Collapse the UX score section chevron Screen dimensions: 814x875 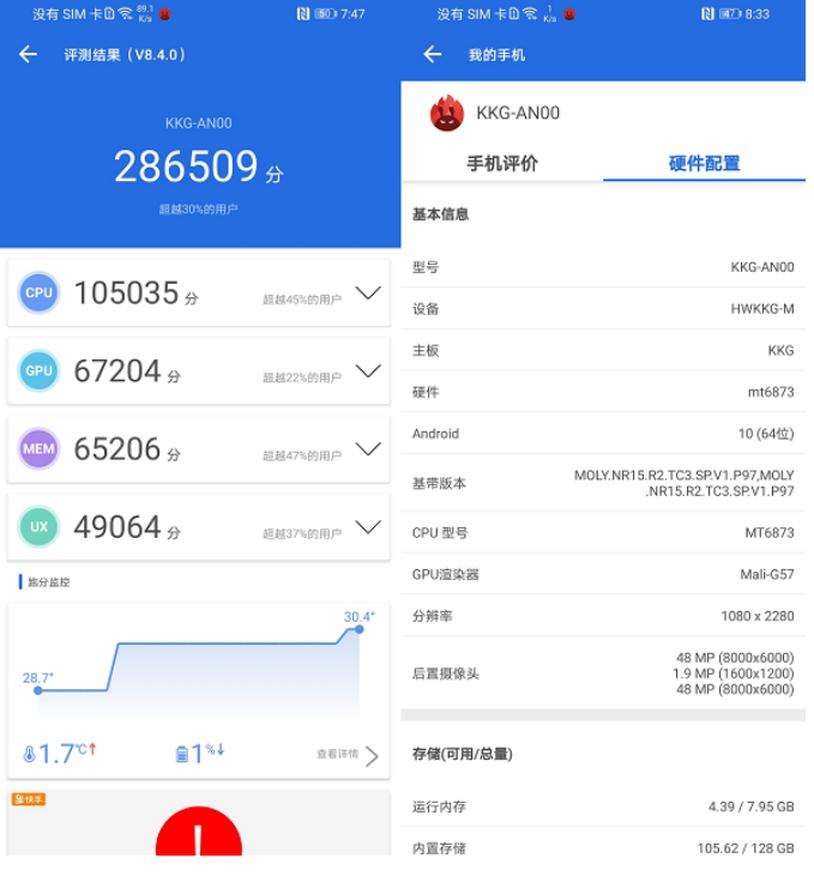click(366, 527)
